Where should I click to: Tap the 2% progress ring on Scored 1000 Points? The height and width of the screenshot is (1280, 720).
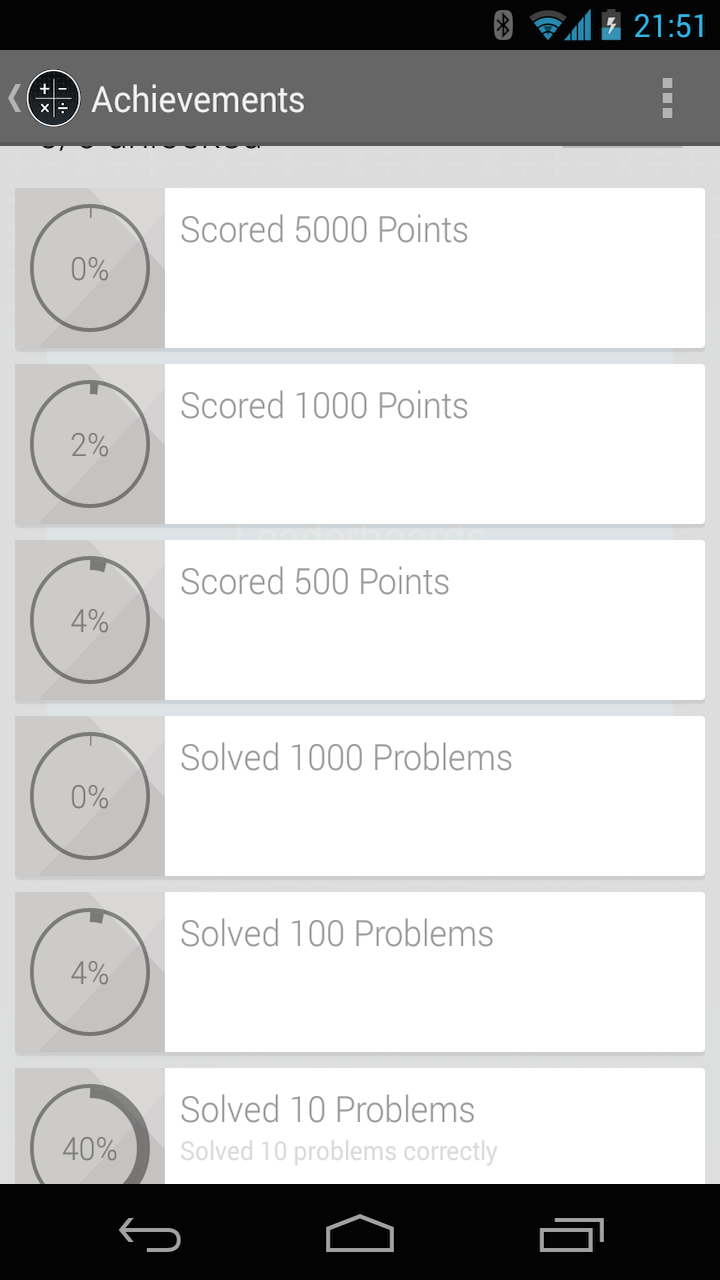click(90, 444)
